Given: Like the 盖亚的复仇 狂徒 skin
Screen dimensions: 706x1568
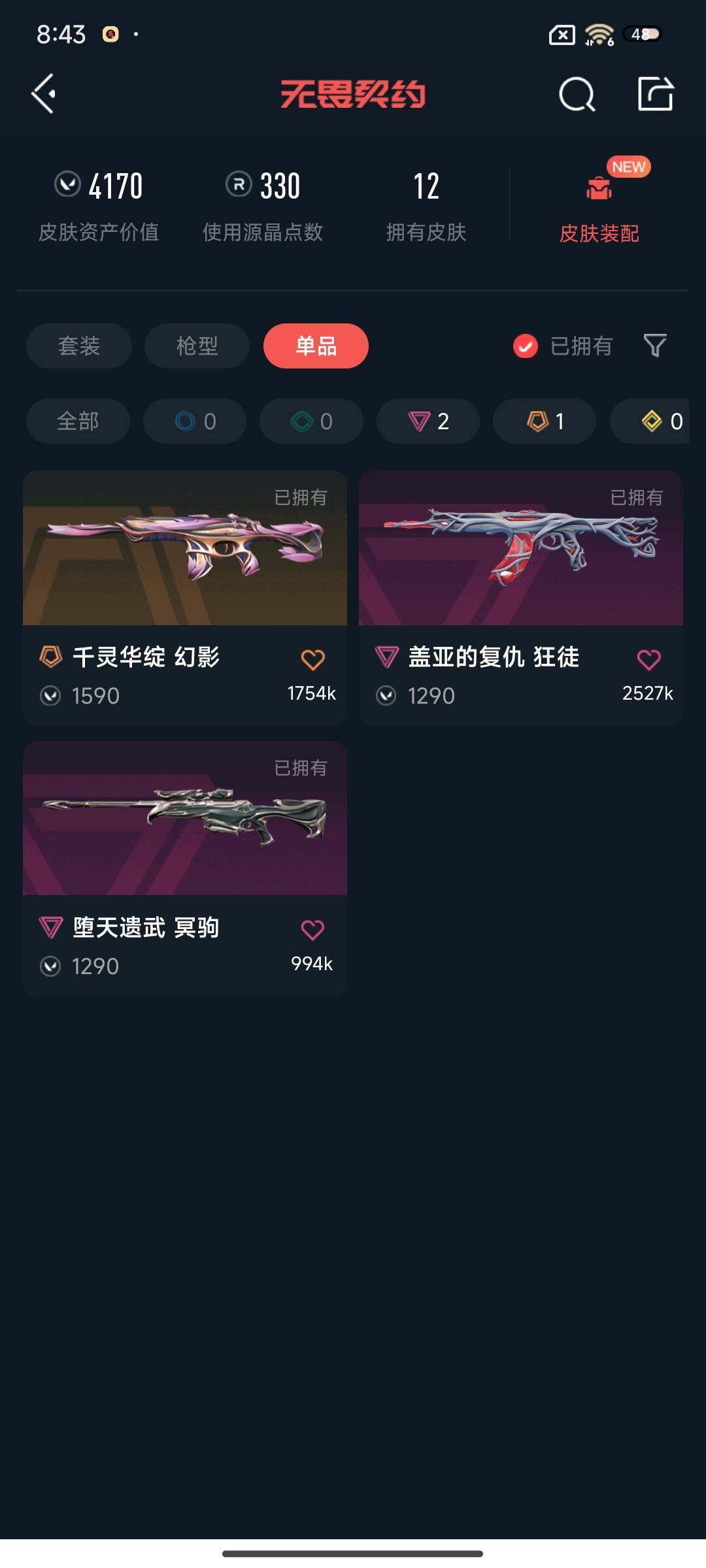Looking at the screenshot, I should [x=648, y=659].
